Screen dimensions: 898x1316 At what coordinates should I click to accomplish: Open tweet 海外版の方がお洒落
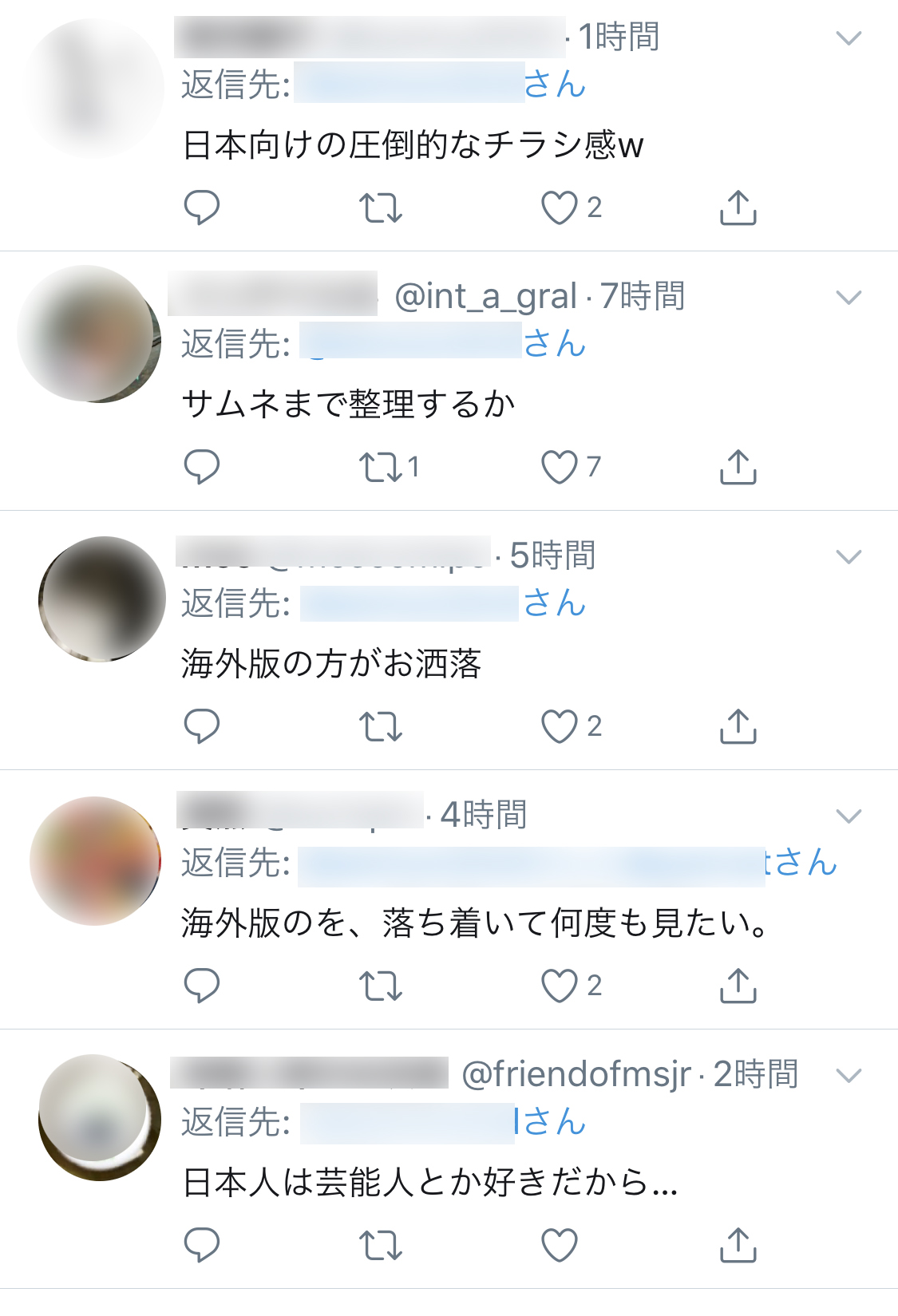pyautogui.click(x=331, y=664)
